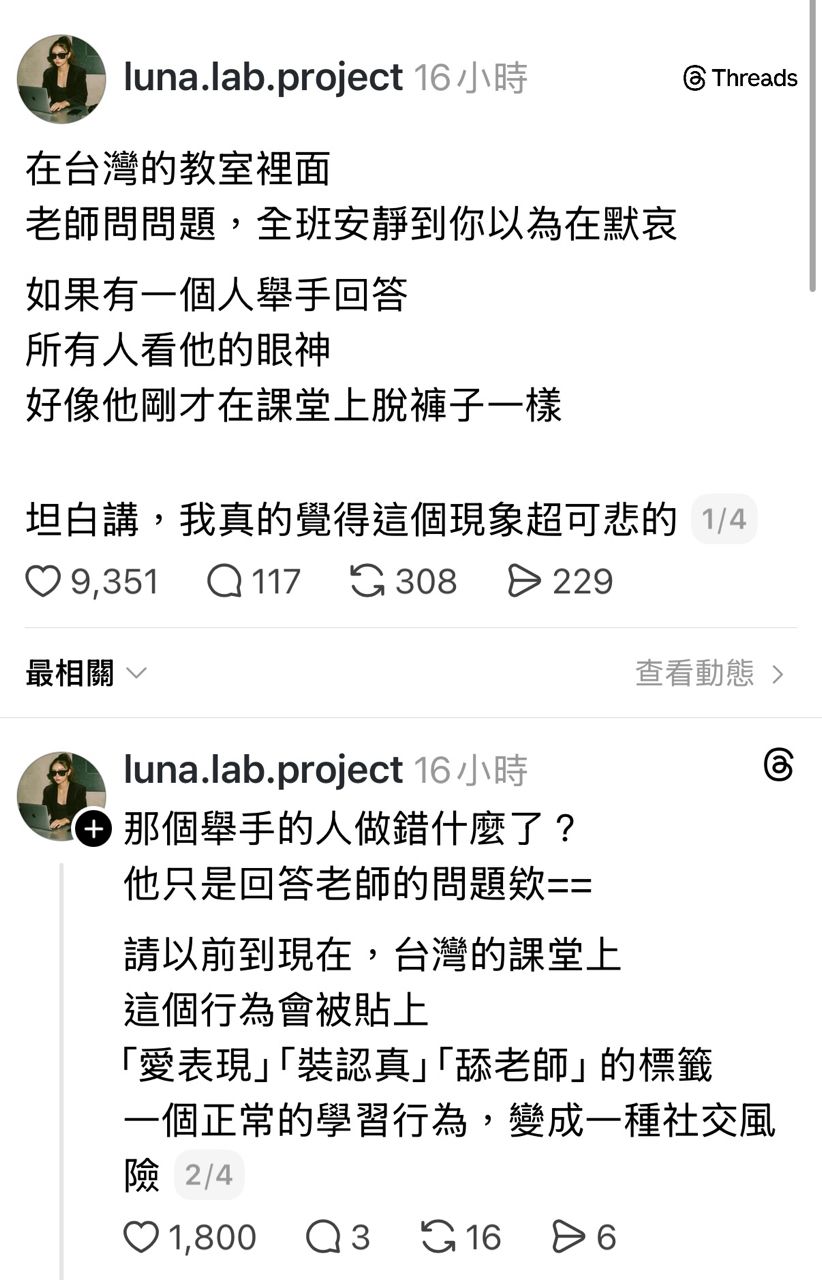Tap the top post's profile avatar
This screenshot has height=1280, width=822.
point(61,79)
